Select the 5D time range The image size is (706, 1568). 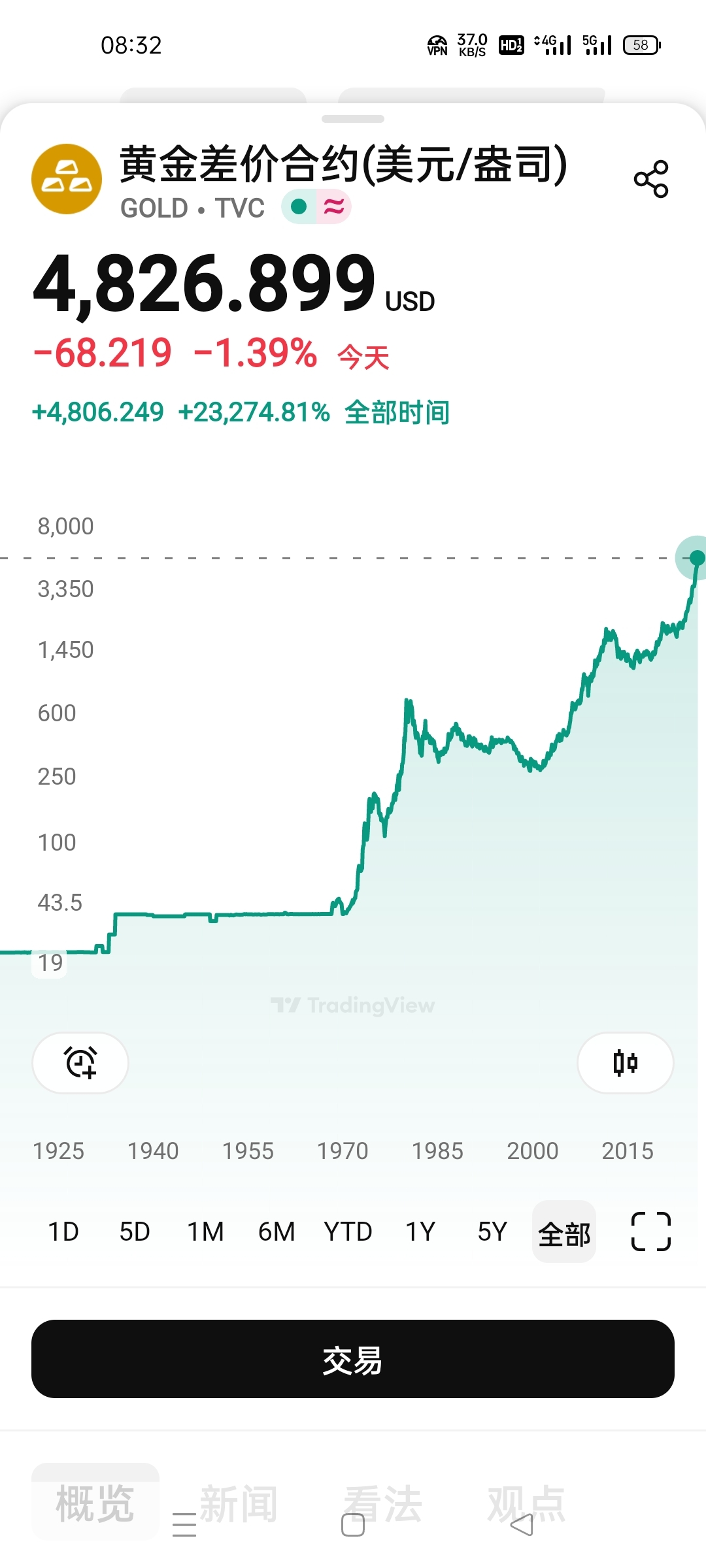(x=135, y=1232)
